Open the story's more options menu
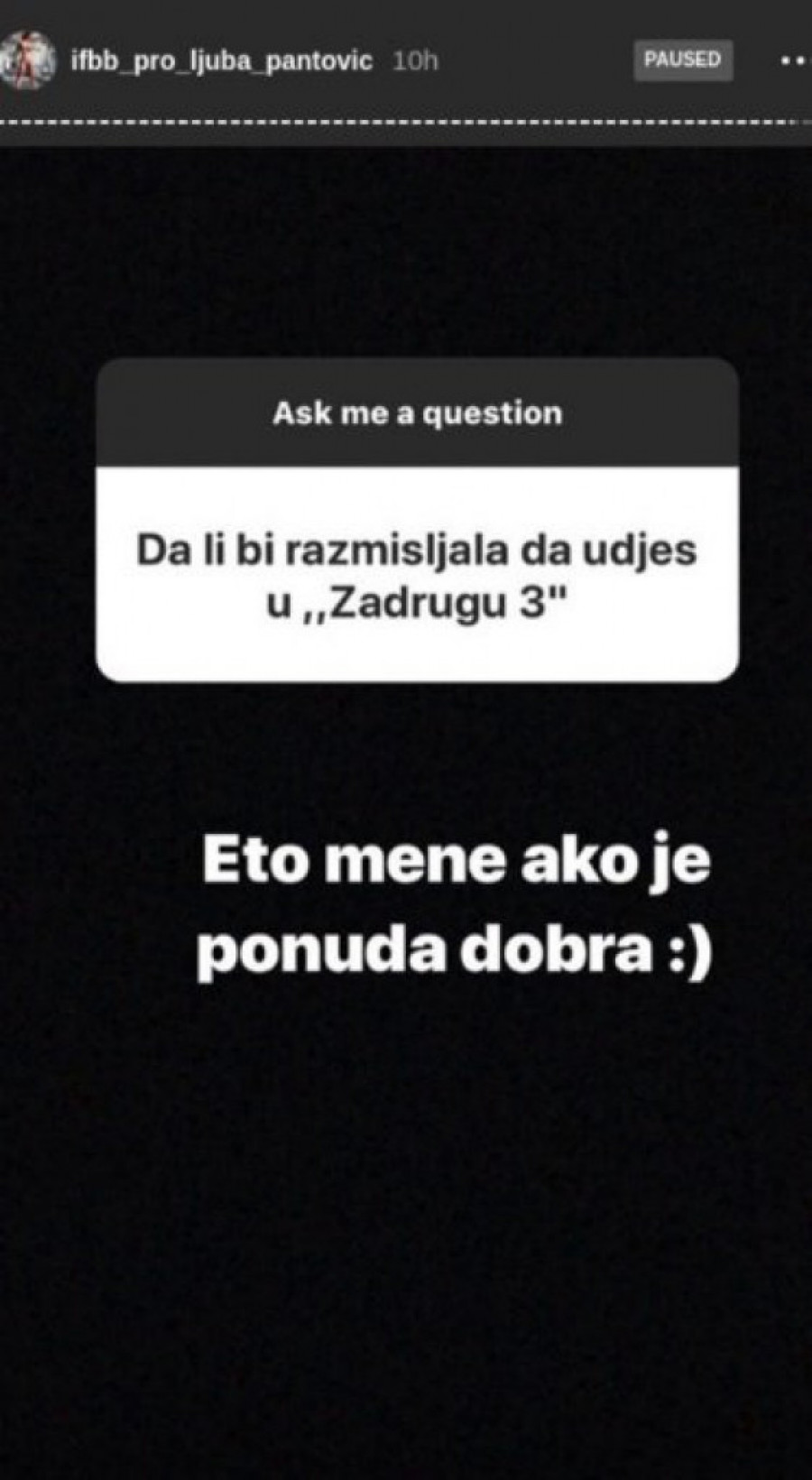Viewport: 812px width, 1480px height. point(792,61)
